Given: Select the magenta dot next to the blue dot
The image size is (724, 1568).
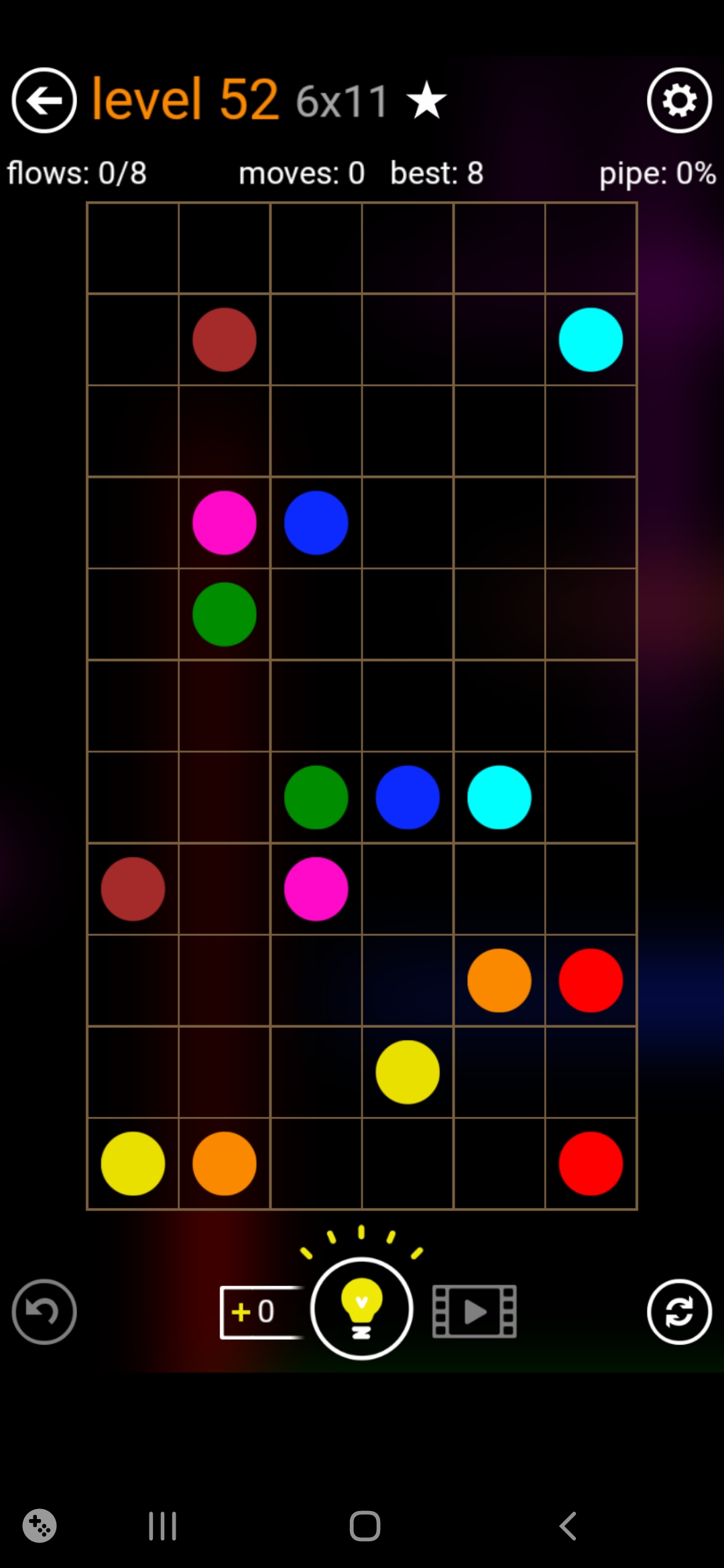Looking at the screenshot, I should coord(225,523).
